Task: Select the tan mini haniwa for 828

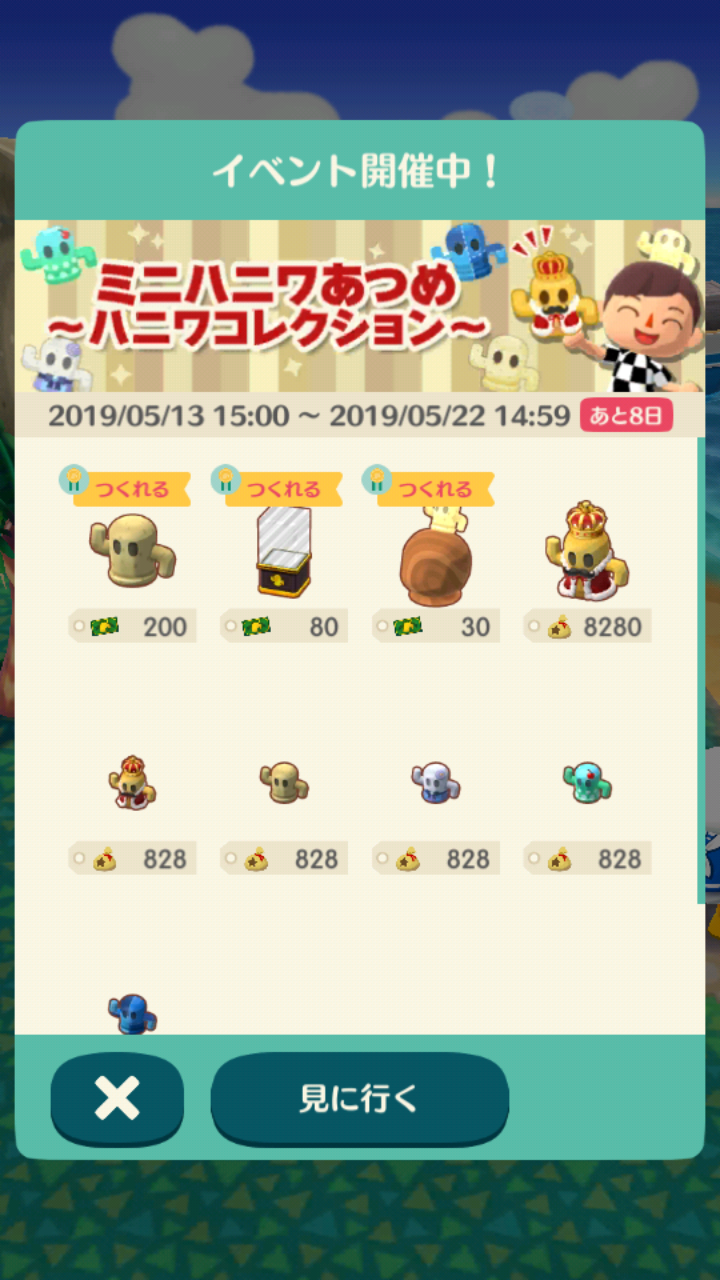Action: (x=284, y=785)
